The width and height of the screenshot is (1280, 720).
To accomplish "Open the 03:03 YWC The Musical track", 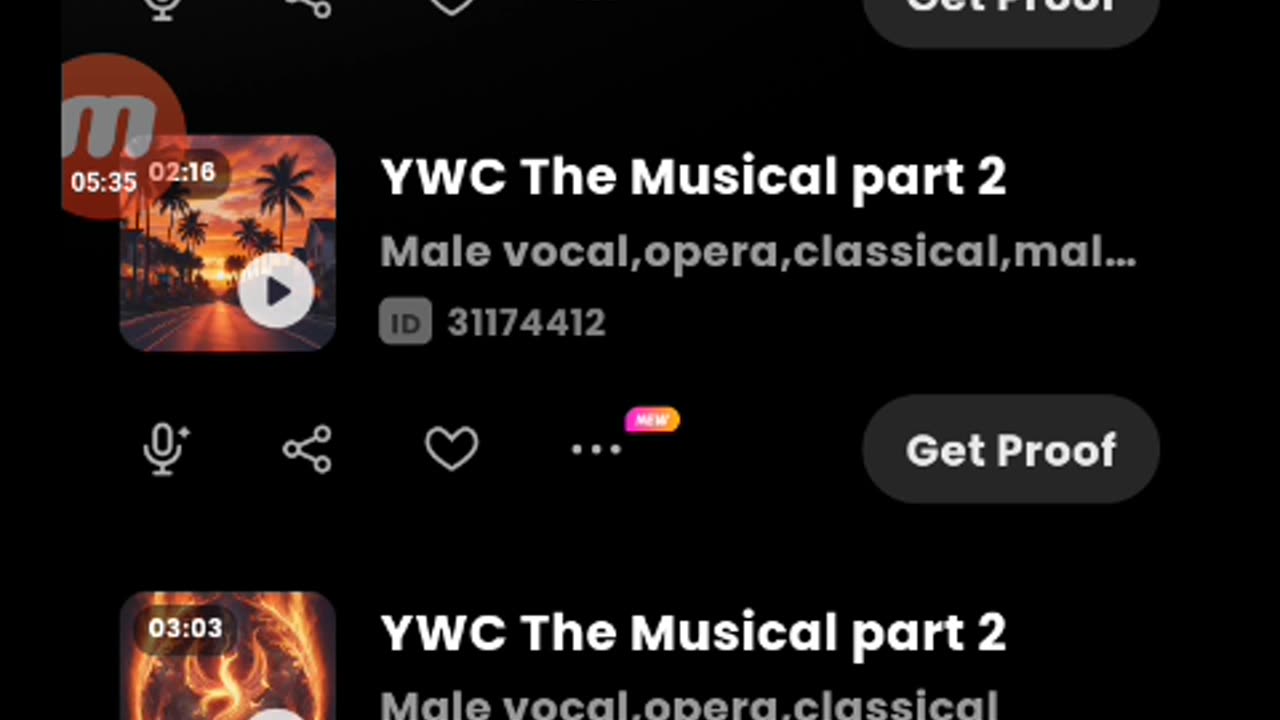I will [692, 634].
